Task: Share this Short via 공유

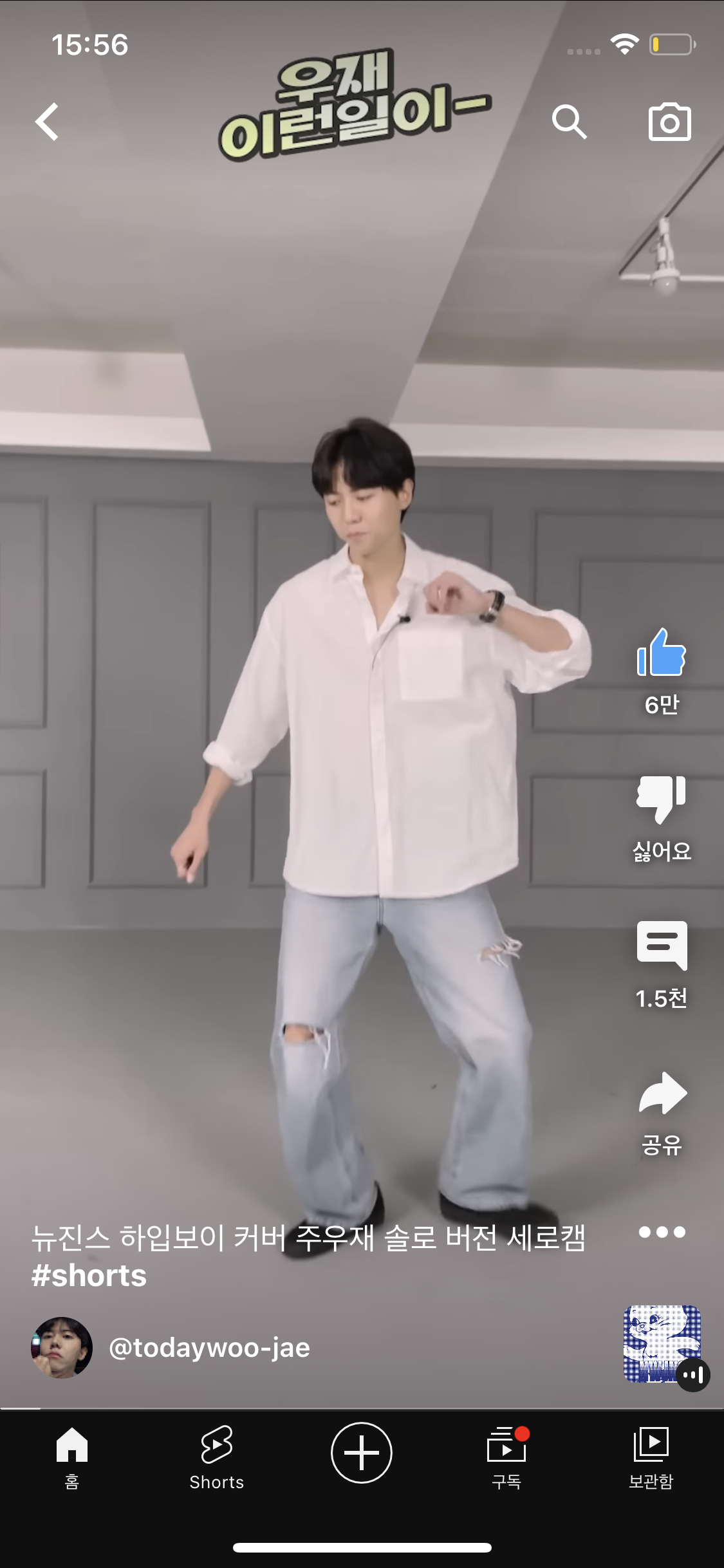Action: tap(662, 1094)
